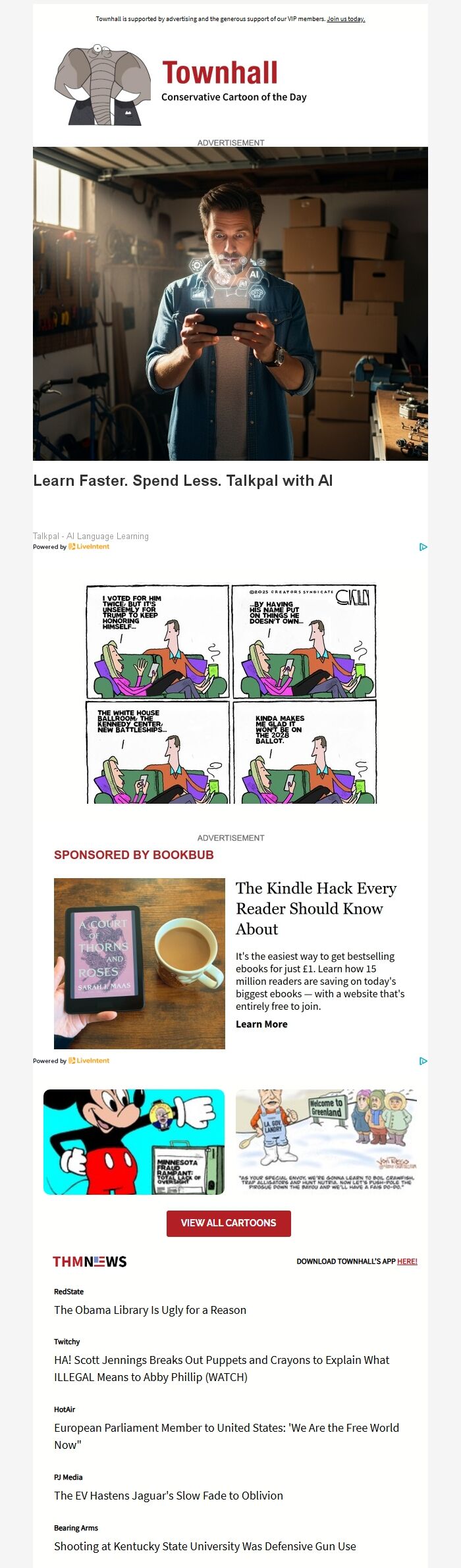Open Learn Faster Talkpal headline link
The height and width of the screenshot is (1568, 461).
coord(183,481)
